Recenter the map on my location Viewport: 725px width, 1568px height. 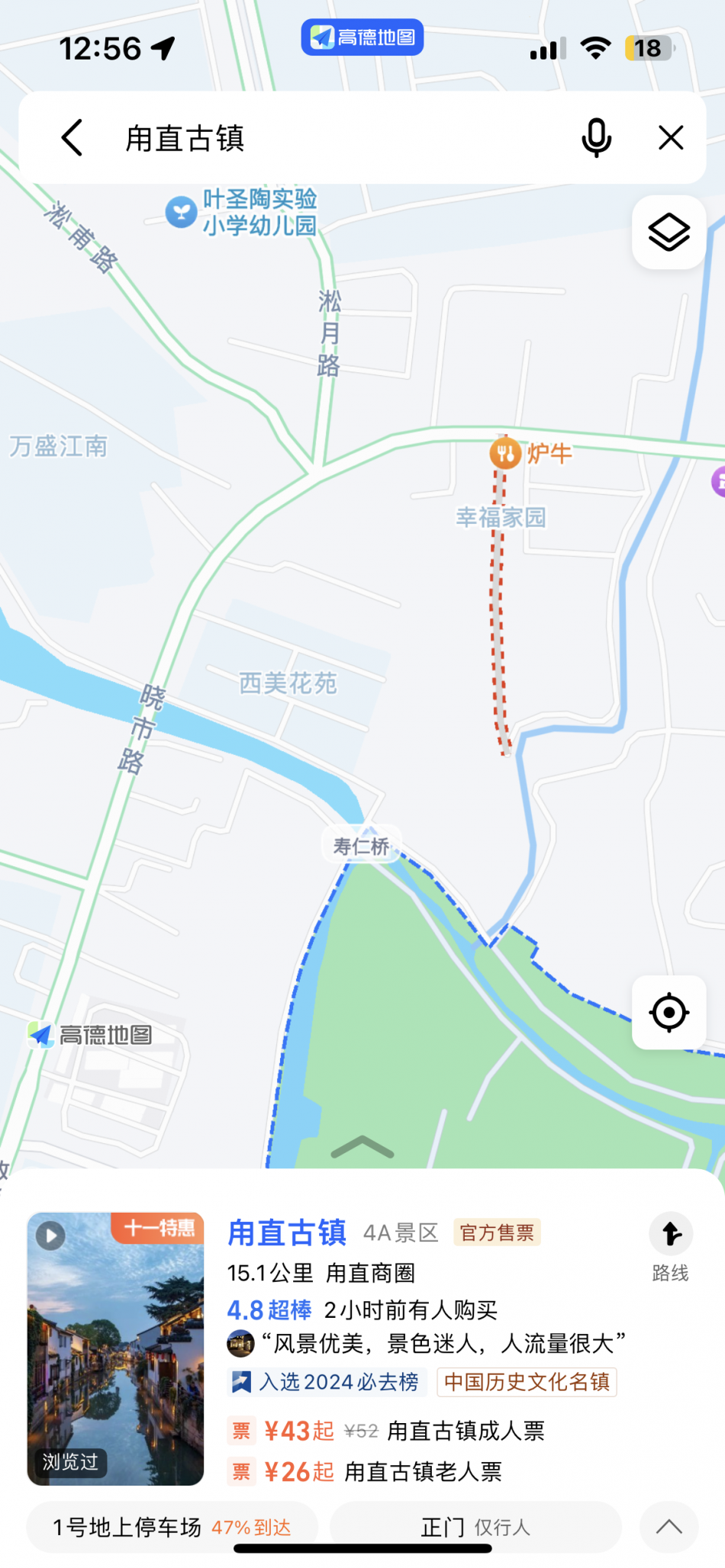click(x=669, y=1013)
